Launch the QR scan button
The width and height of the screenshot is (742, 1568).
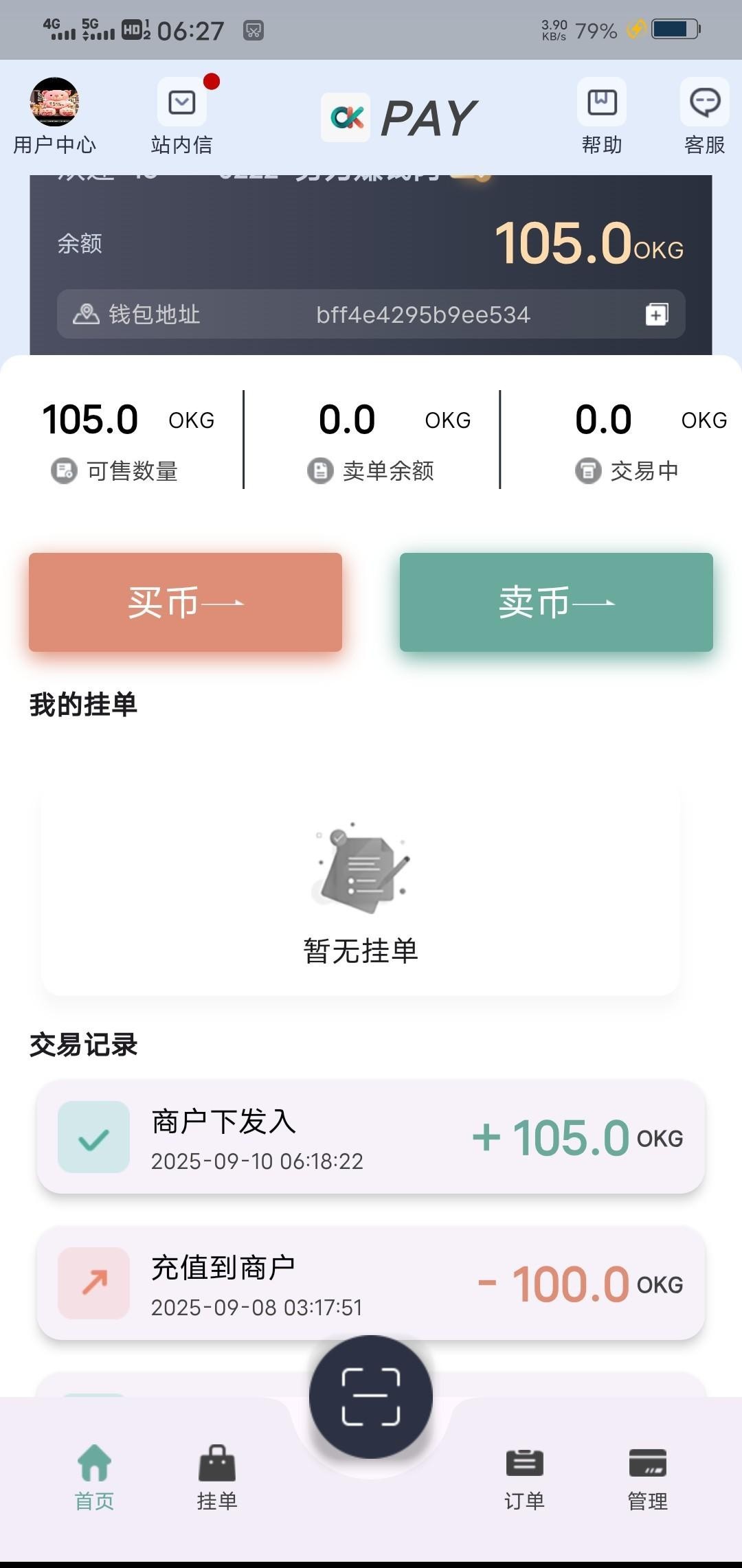tap(371, 1396)
